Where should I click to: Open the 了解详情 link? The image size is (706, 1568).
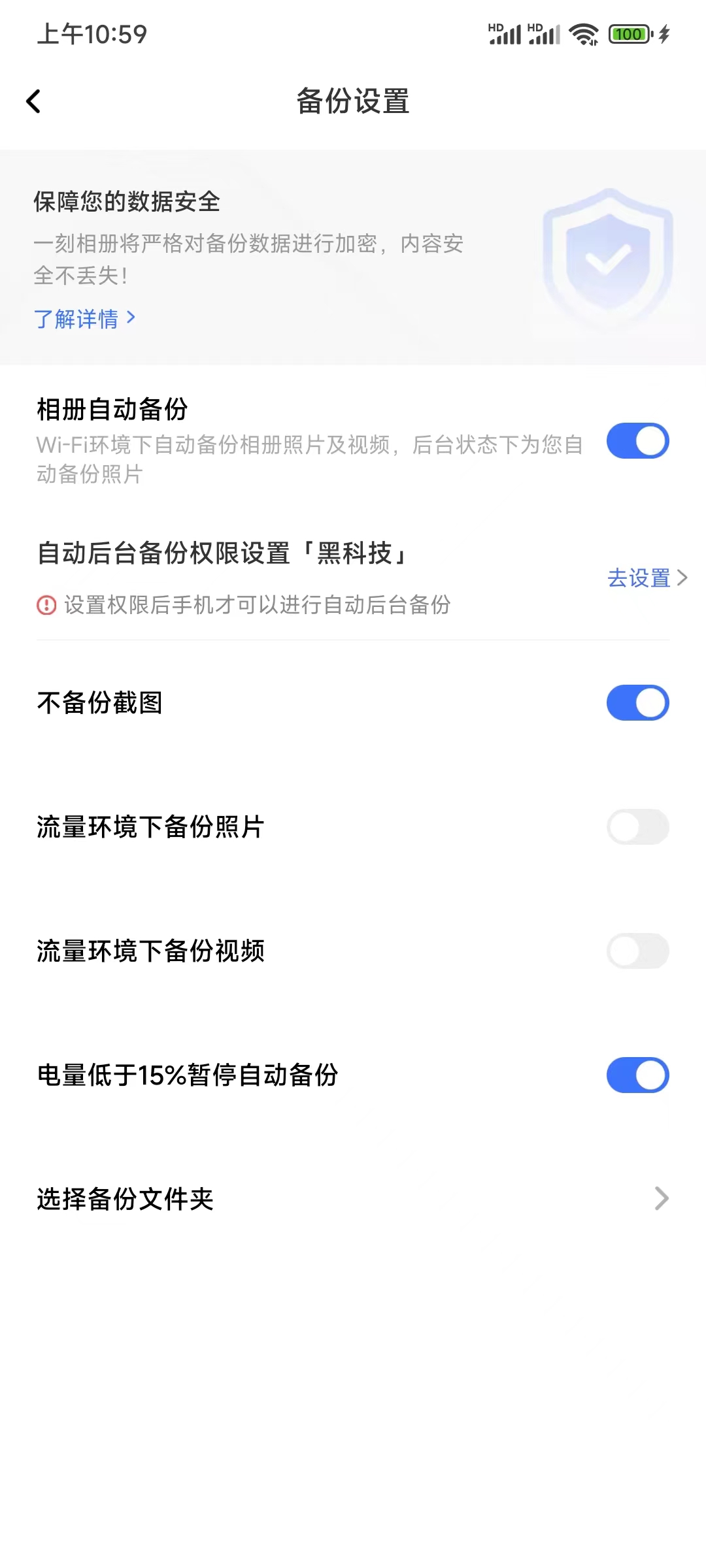click(77, 319)
